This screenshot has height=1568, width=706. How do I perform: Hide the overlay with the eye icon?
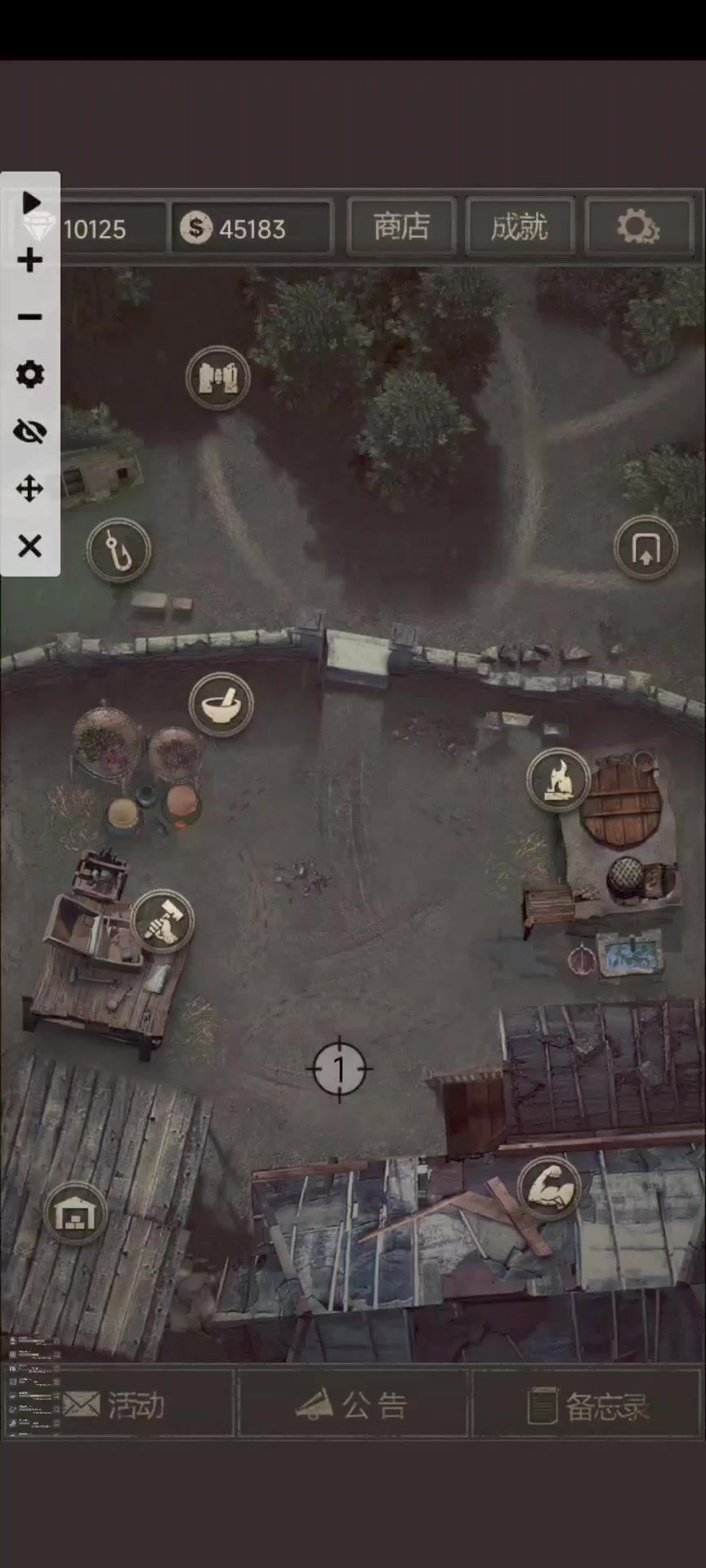[x=30, y=431]
